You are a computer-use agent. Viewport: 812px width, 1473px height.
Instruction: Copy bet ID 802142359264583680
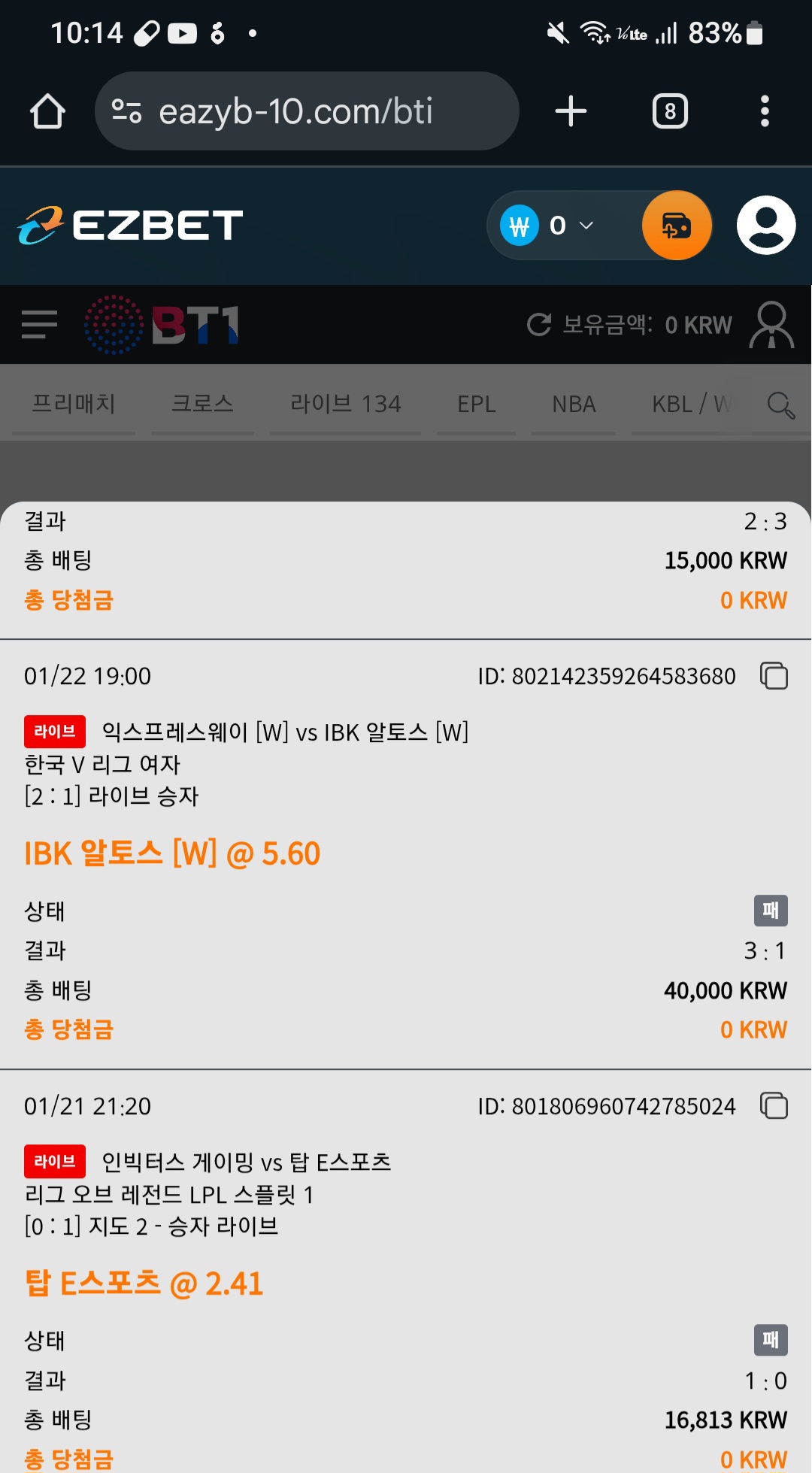(774, 675)
